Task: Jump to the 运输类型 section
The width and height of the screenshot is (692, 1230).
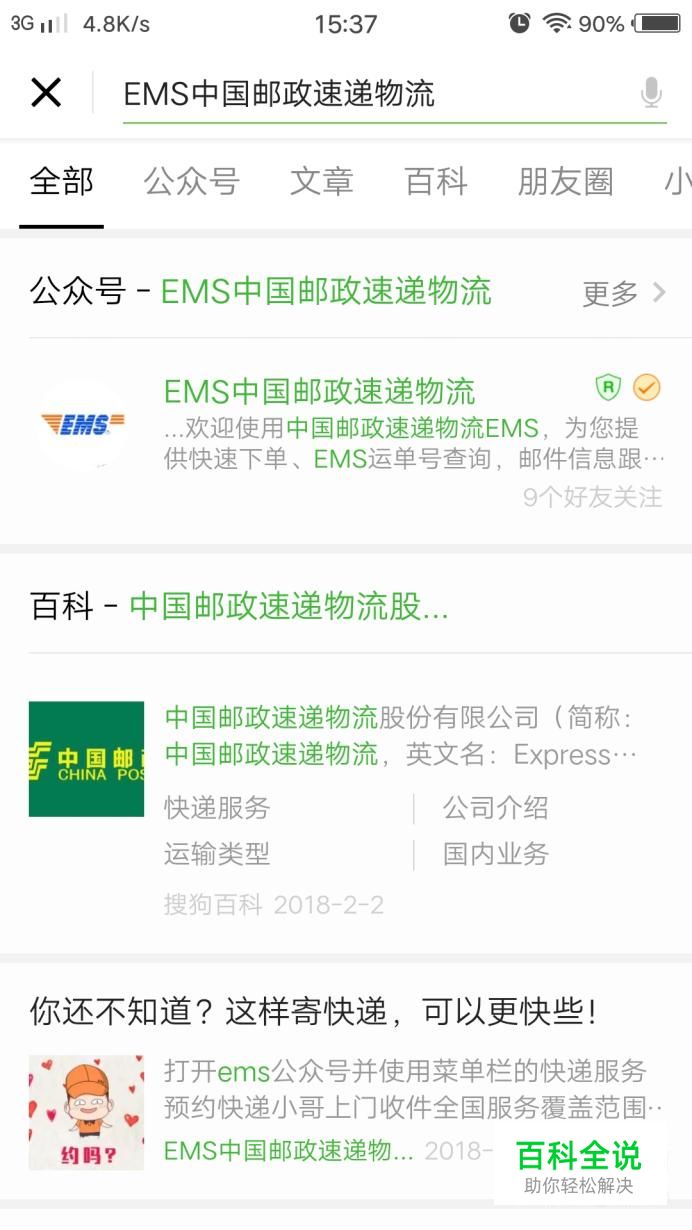Action: point(217,854)
